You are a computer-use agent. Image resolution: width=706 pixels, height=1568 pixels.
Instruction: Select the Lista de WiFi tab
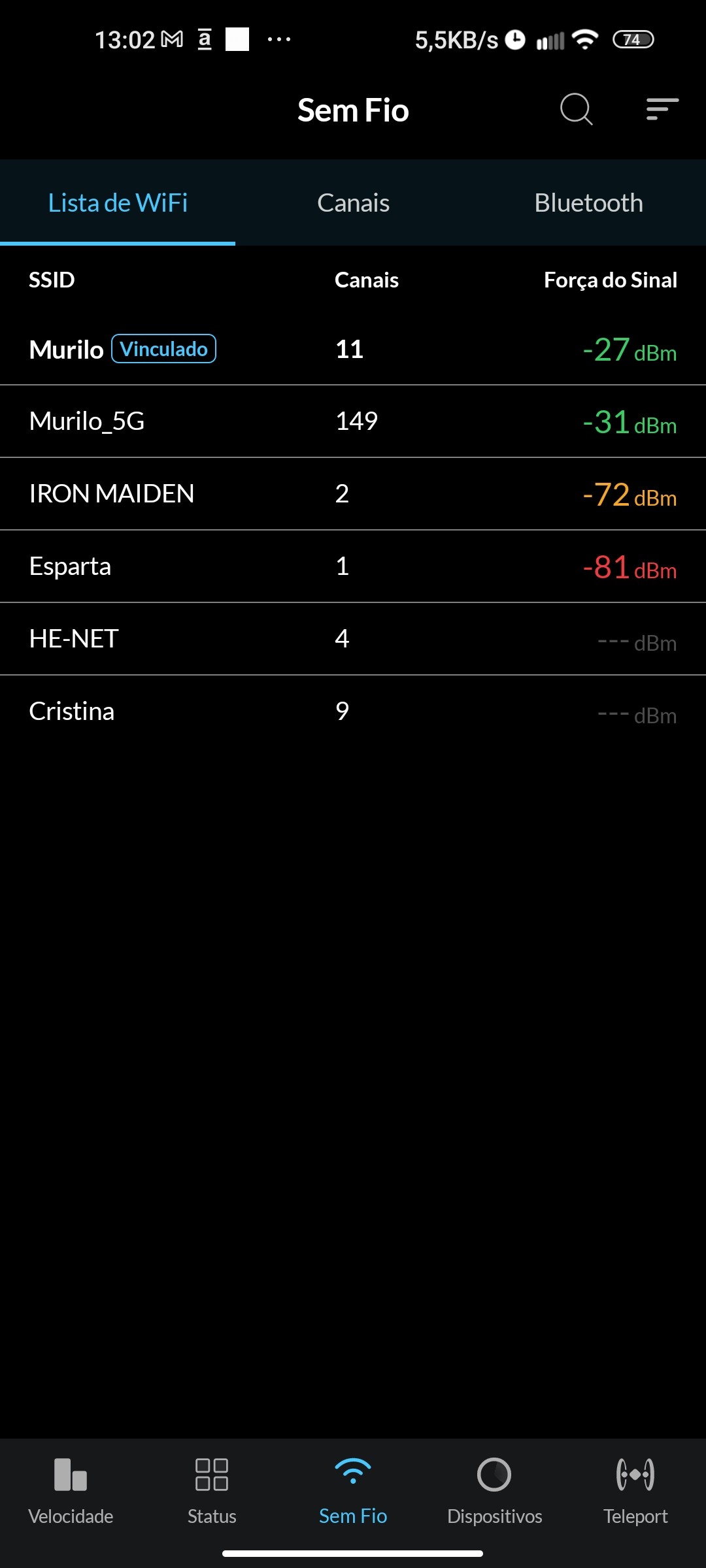click(118, 203)
